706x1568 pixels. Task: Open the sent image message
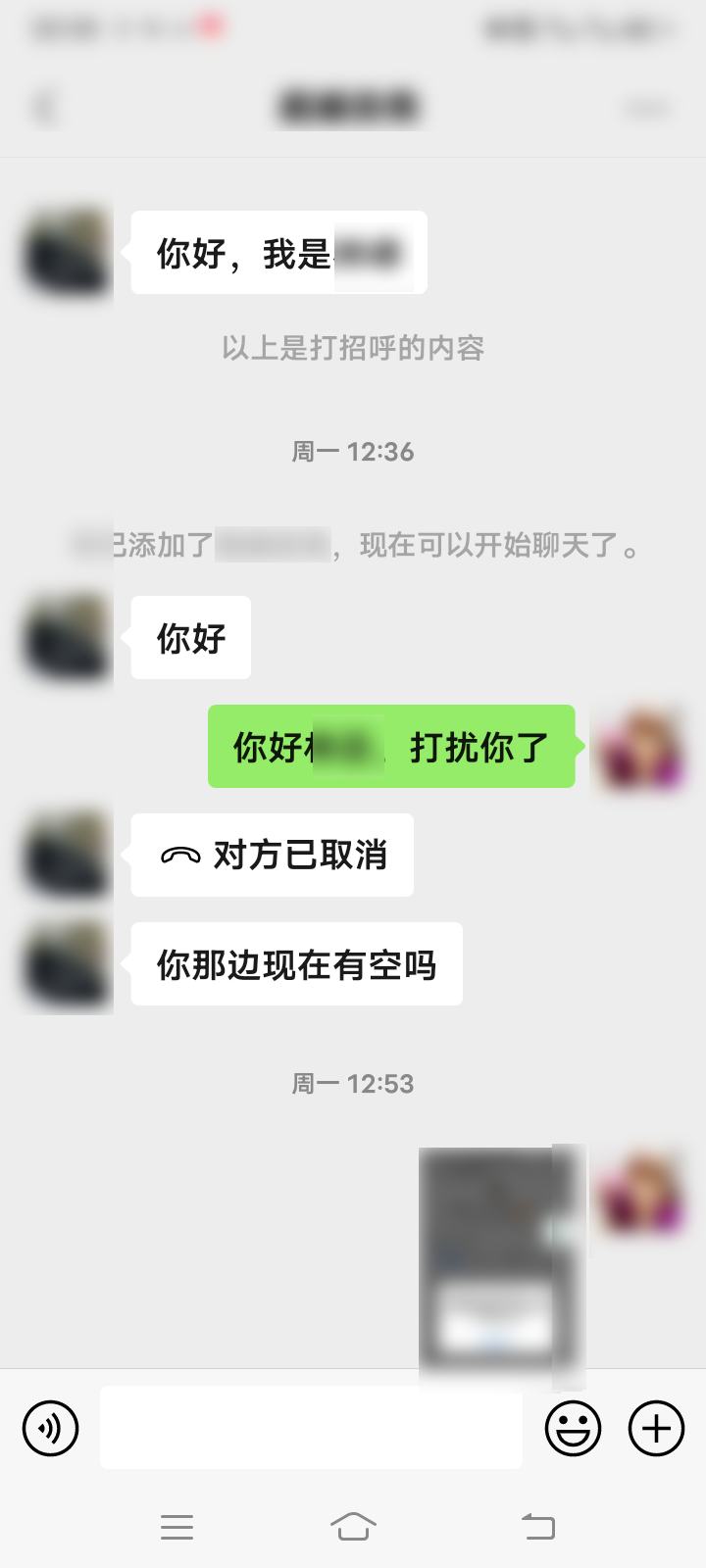[x=500, y=1264]
